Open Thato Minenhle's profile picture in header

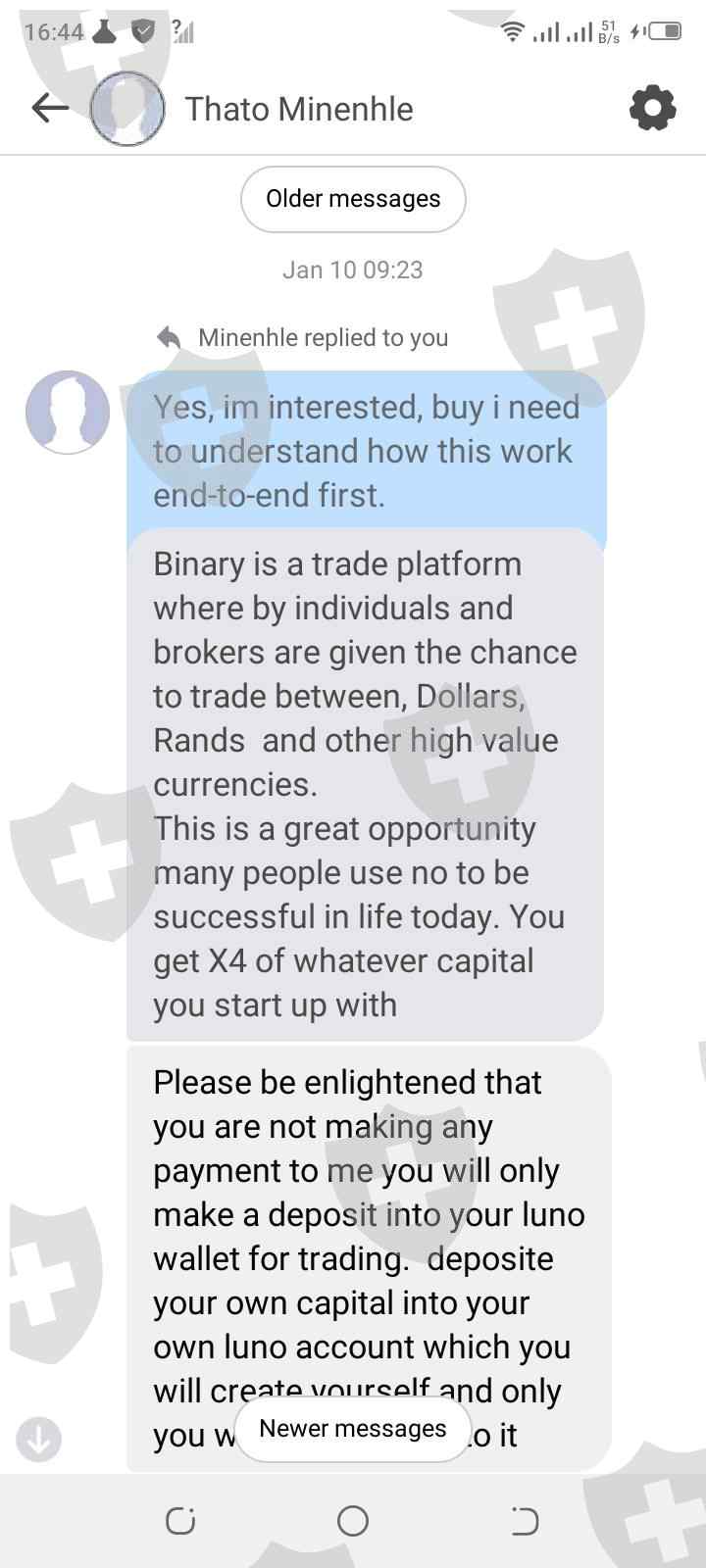tap(127, 109)
